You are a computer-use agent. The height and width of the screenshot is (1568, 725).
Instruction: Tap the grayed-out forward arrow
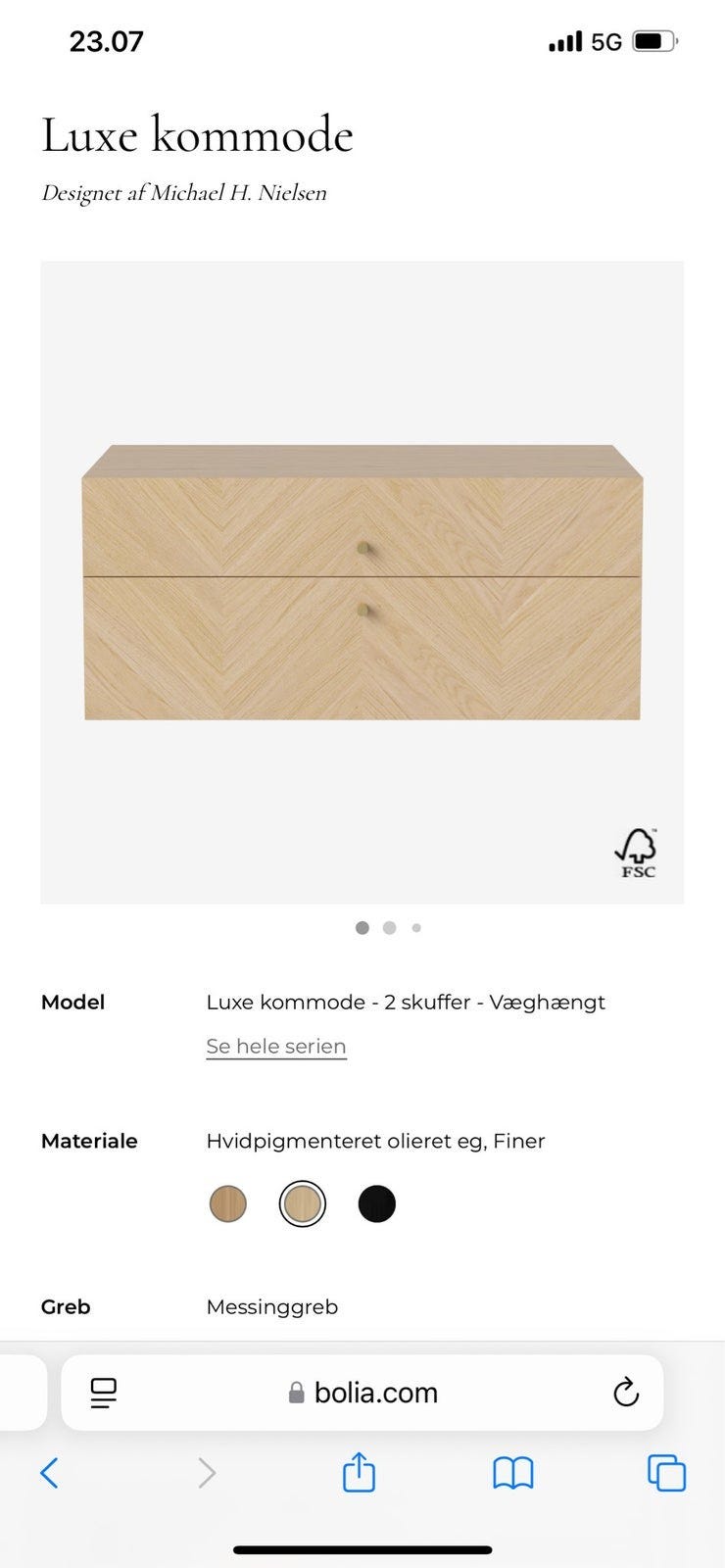(x=206, y=1473)
